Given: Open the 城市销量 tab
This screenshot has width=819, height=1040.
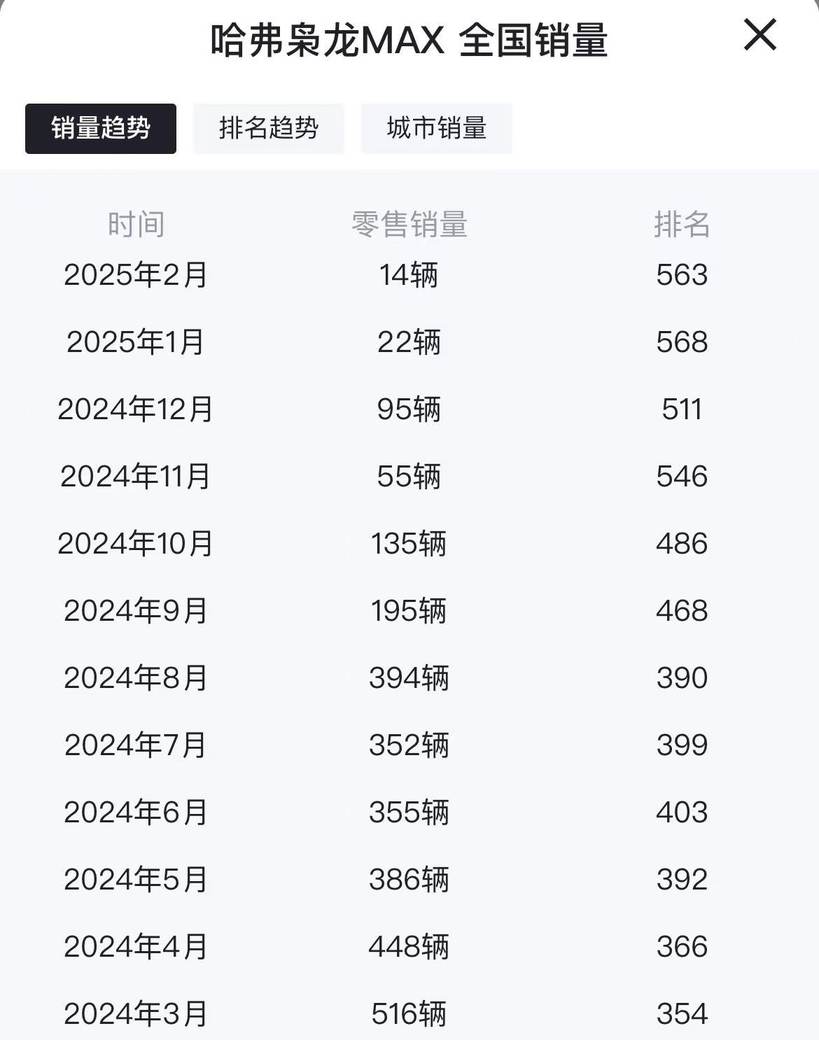Looking at the screenshot, I should coord(436,129).
